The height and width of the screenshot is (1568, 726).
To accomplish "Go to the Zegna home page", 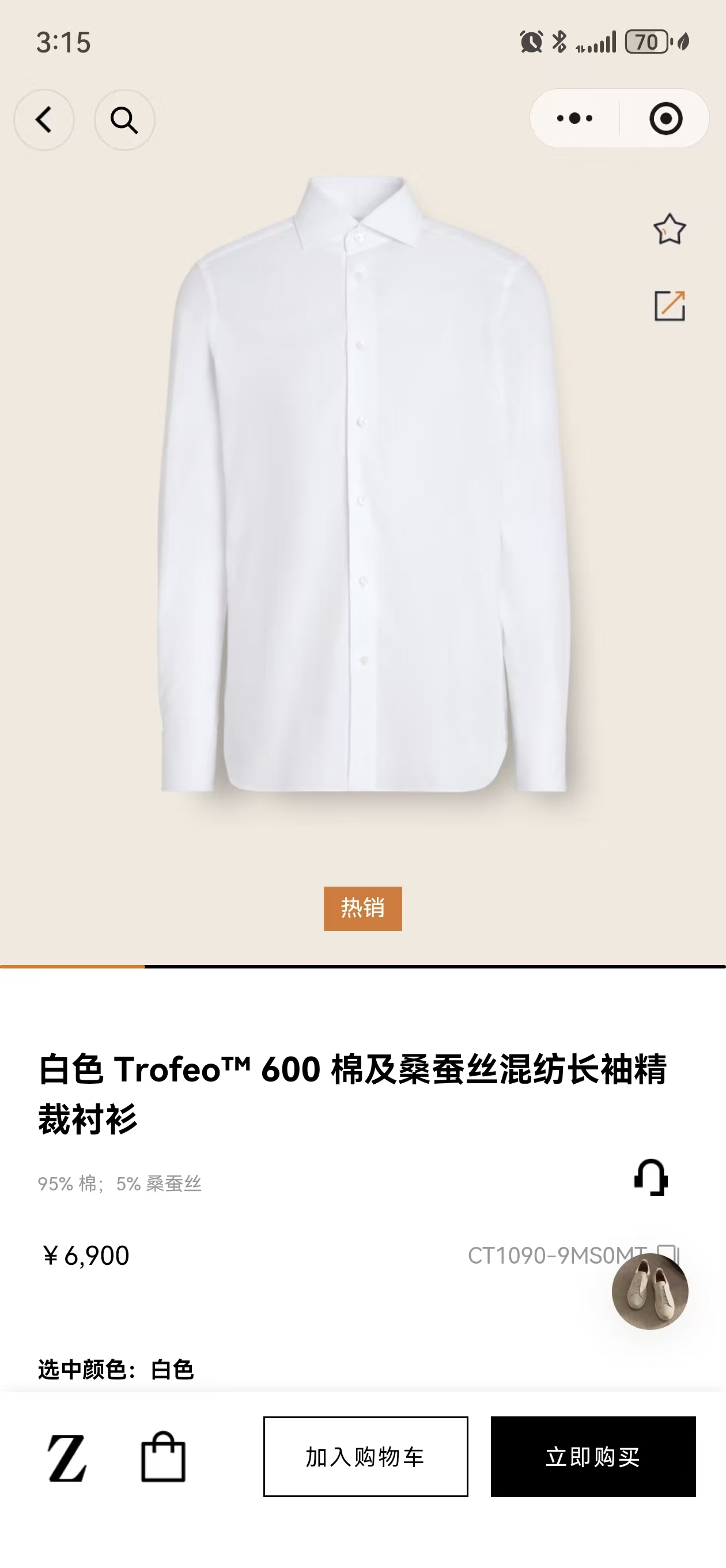I will click(x=67, y=1457).
